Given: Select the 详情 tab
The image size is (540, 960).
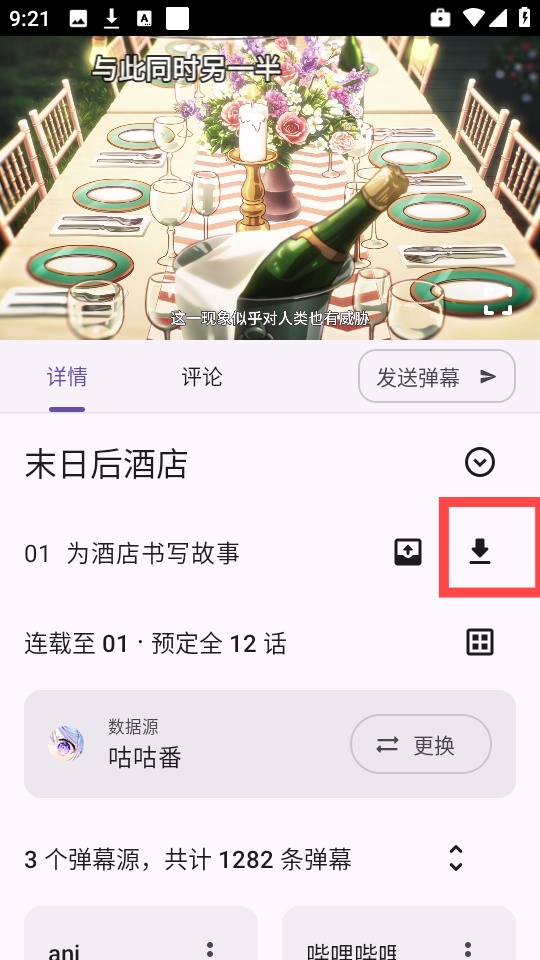Looking at the screenshot, I should click(67, 377).
